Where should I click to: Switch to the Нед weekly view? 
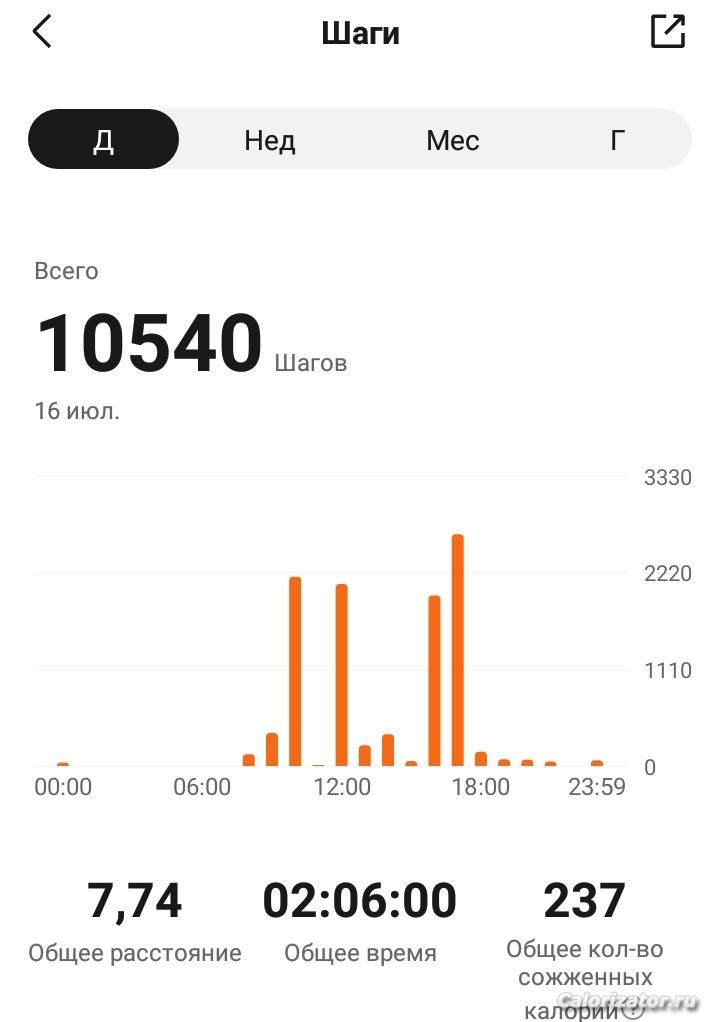point(270,140)
